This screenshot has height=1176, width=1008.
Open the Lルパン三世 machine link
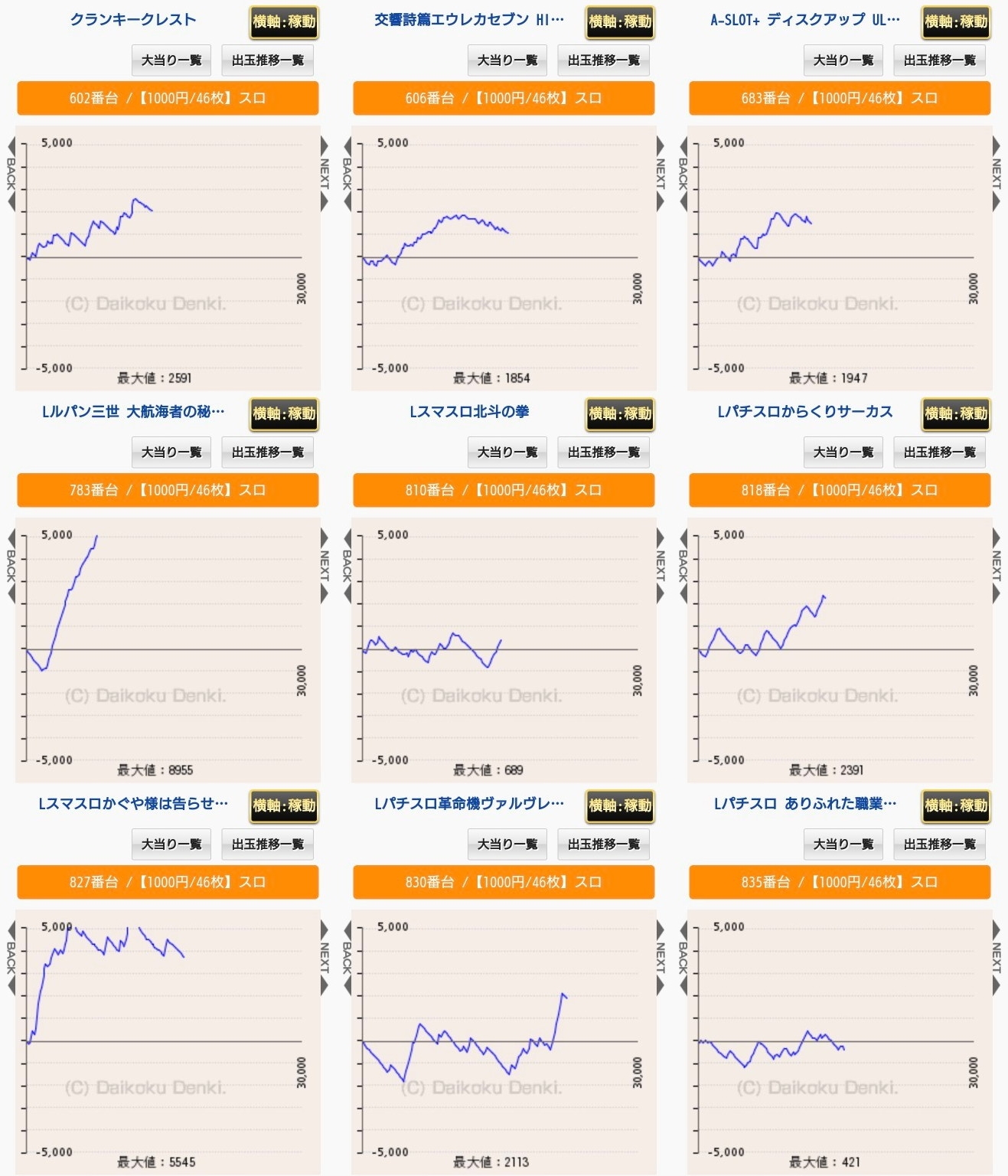click(133, 412)
